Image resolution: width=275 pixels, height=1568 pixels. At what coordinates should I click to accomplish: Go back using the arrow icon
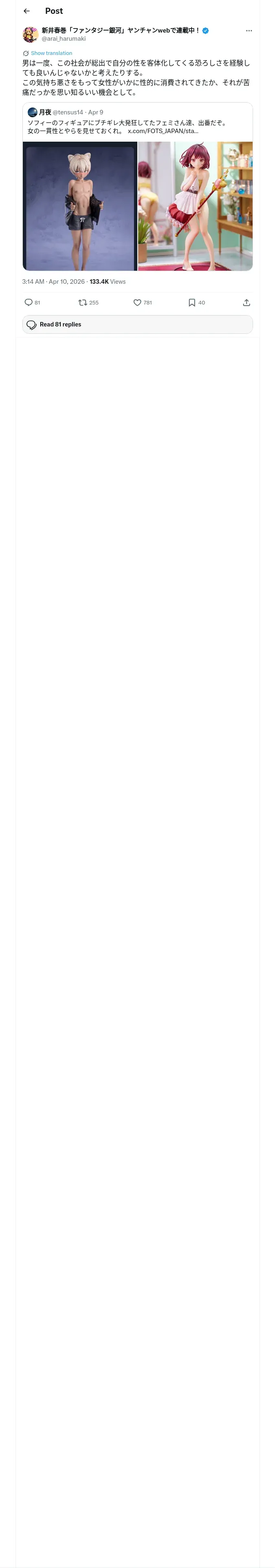click(x=26, y=11)
